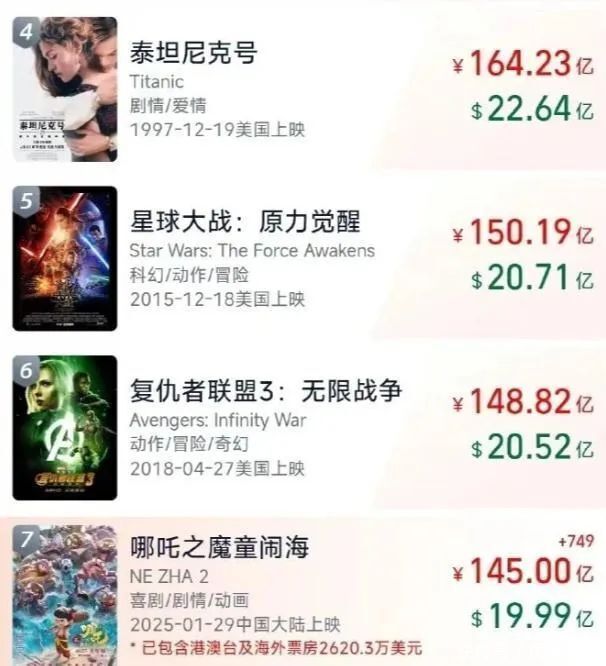Open the Titanic movie entry
Image resolution: width=606 pixels, height=666 pixels.
[190, 52]
